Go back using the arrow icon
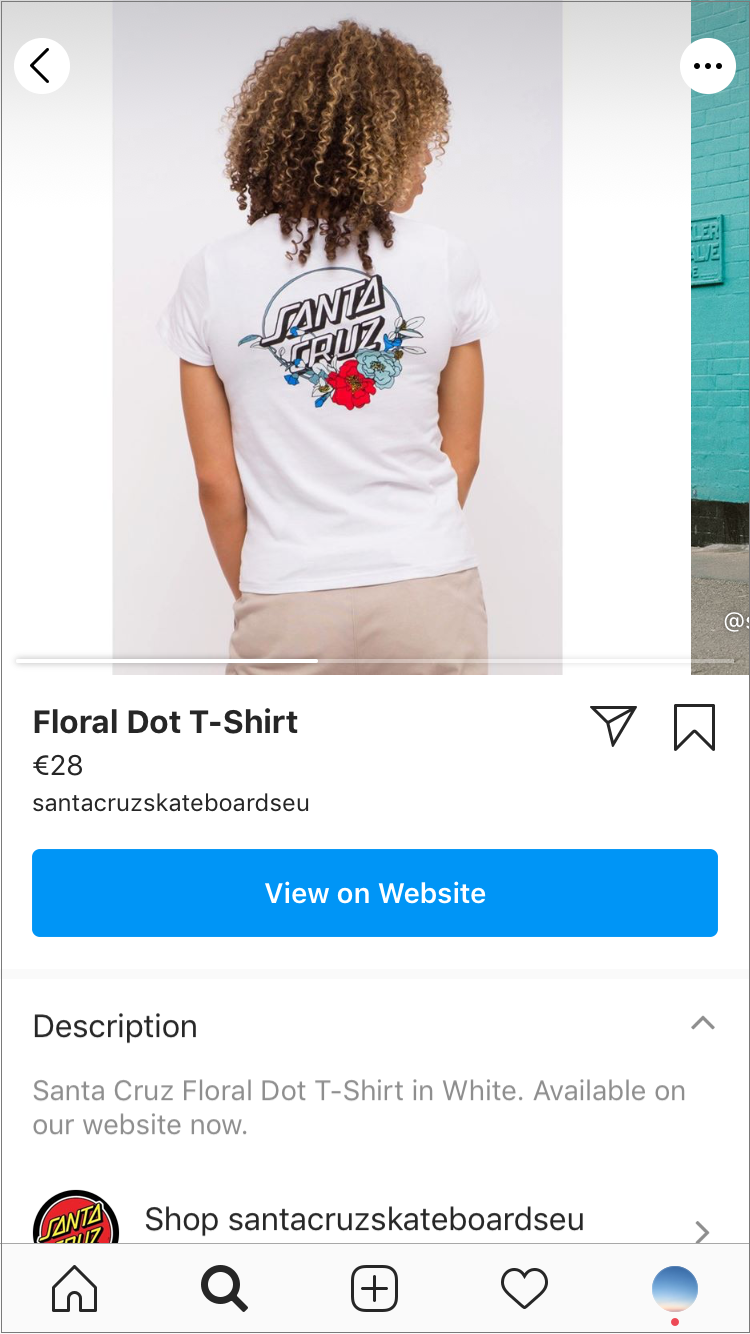Image resolution: width=750 pixels, height=1334 pixels. coord(41,66)
